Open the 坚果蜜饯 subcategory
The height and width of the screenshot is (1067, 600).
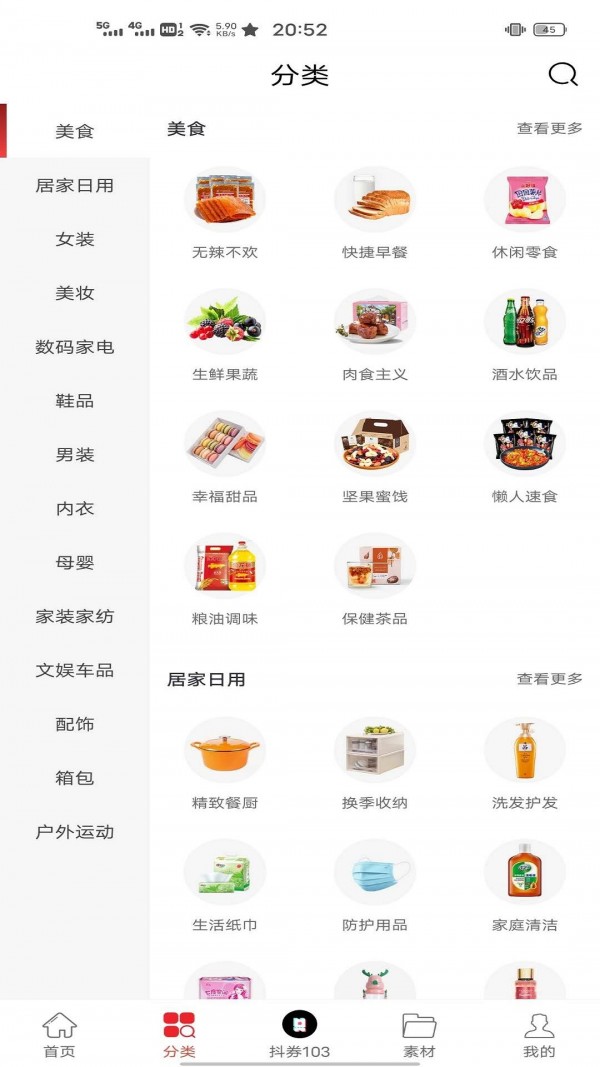coord(375,457)
